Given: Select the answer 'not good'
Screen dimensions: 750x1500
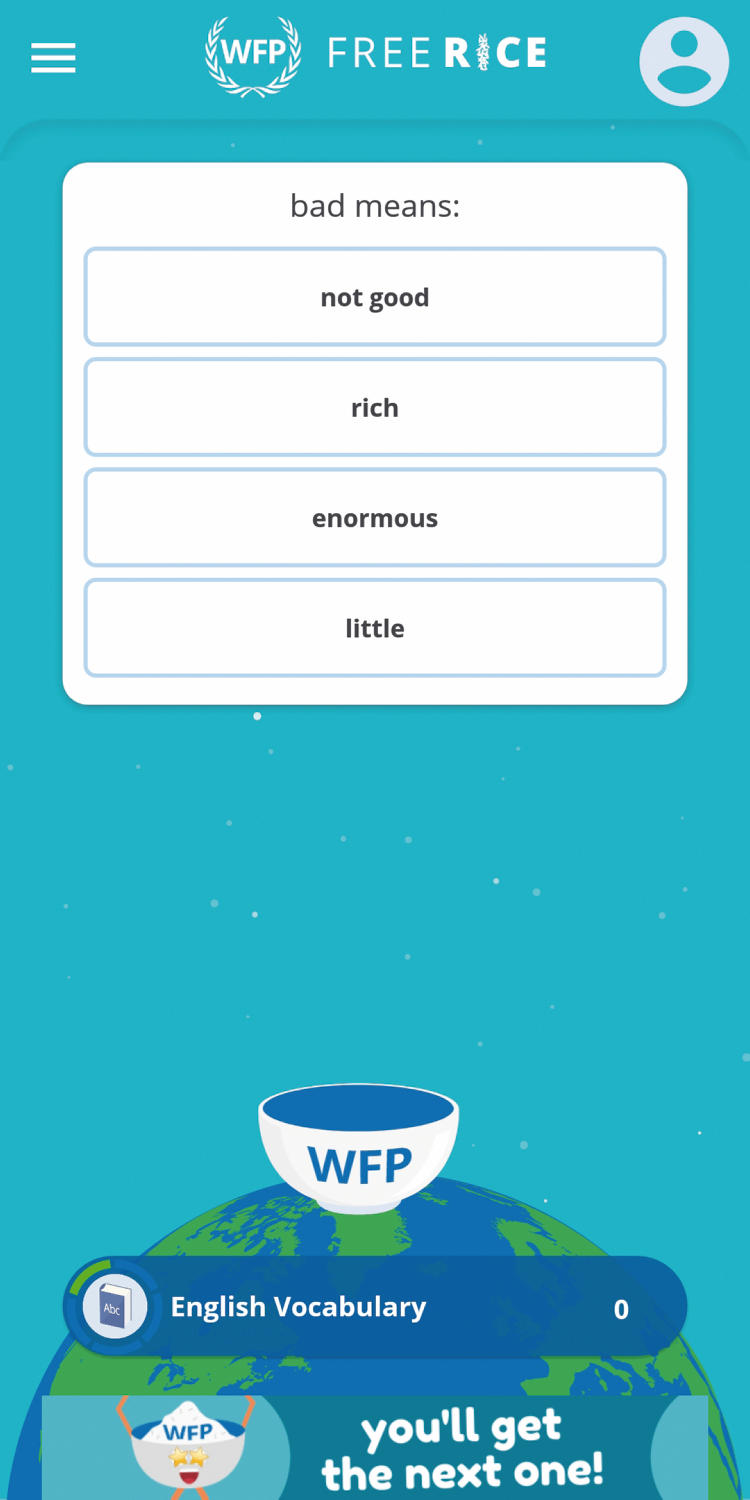Looking at the screenshot, I should (x=375, y=297).
